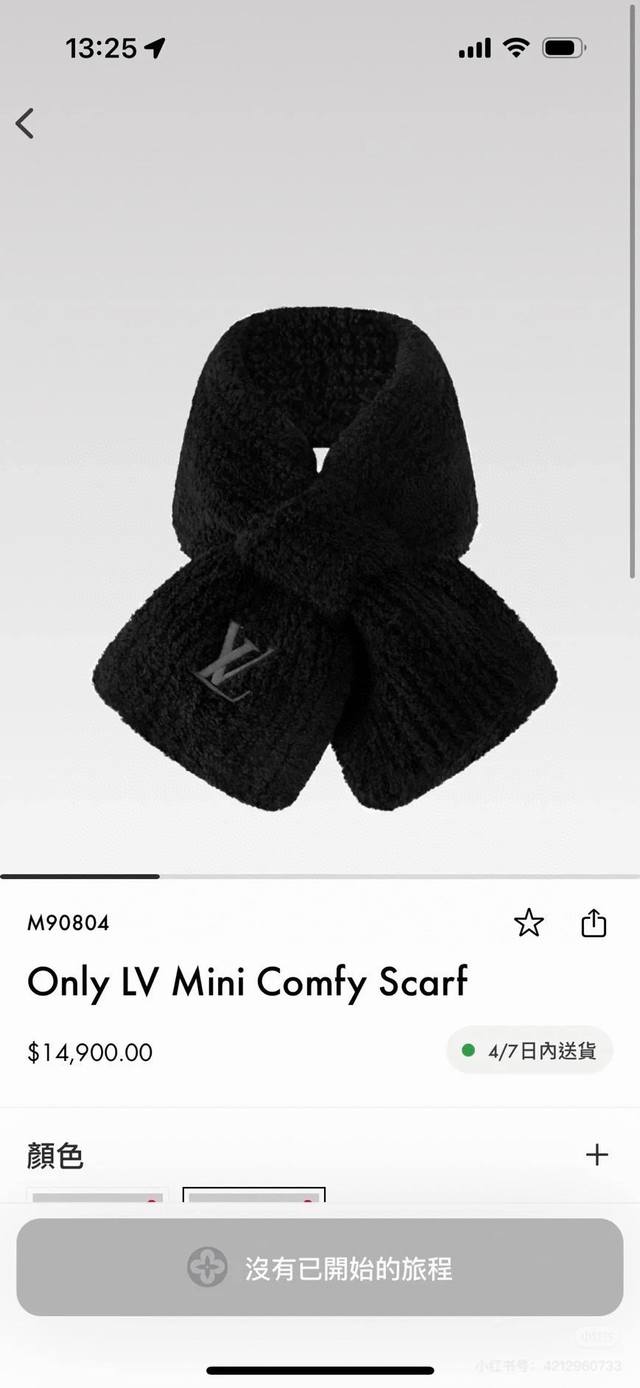Go back using the top-left arrow

point(25,124)
